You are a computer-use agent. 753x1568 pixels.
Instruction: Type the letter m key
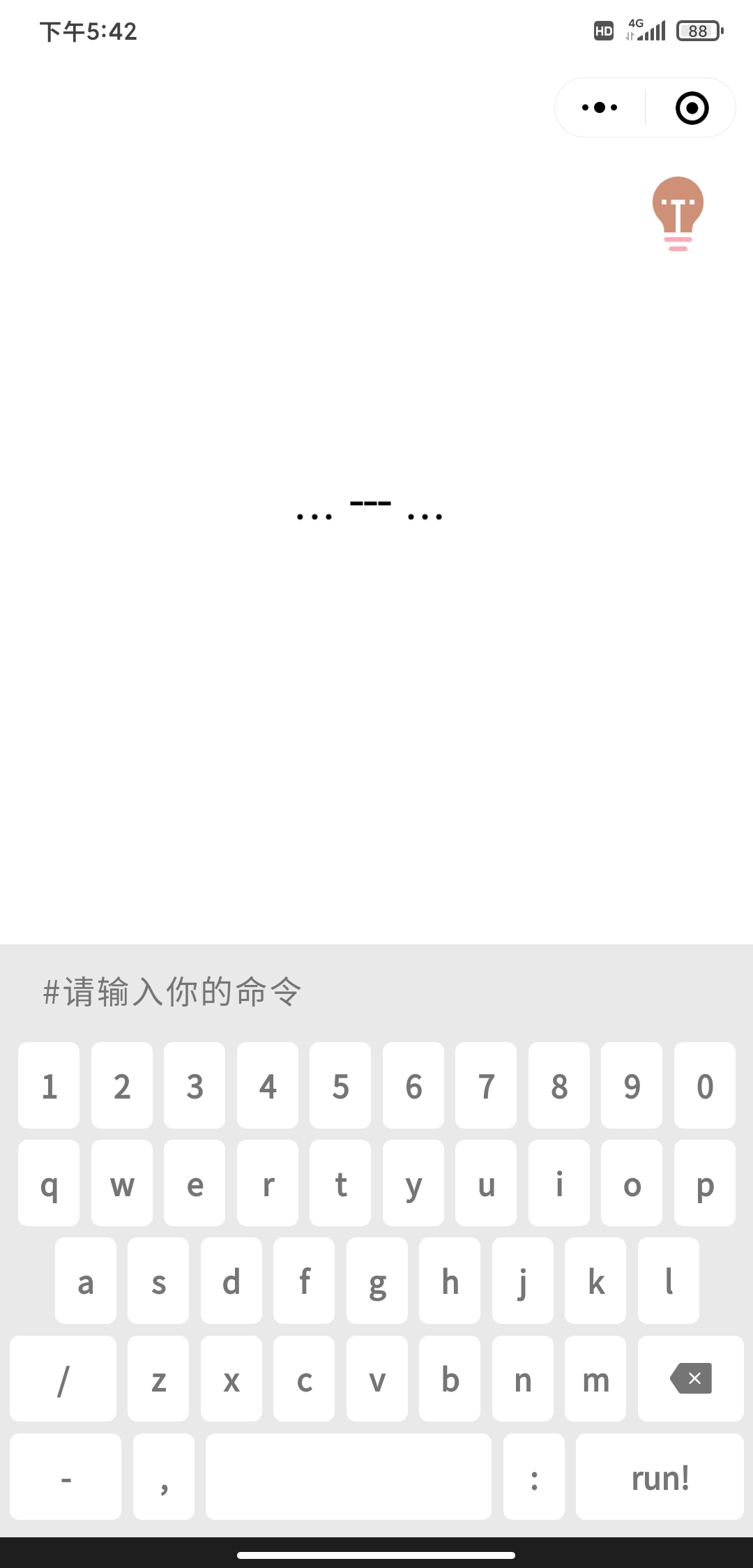[595, 1378]
